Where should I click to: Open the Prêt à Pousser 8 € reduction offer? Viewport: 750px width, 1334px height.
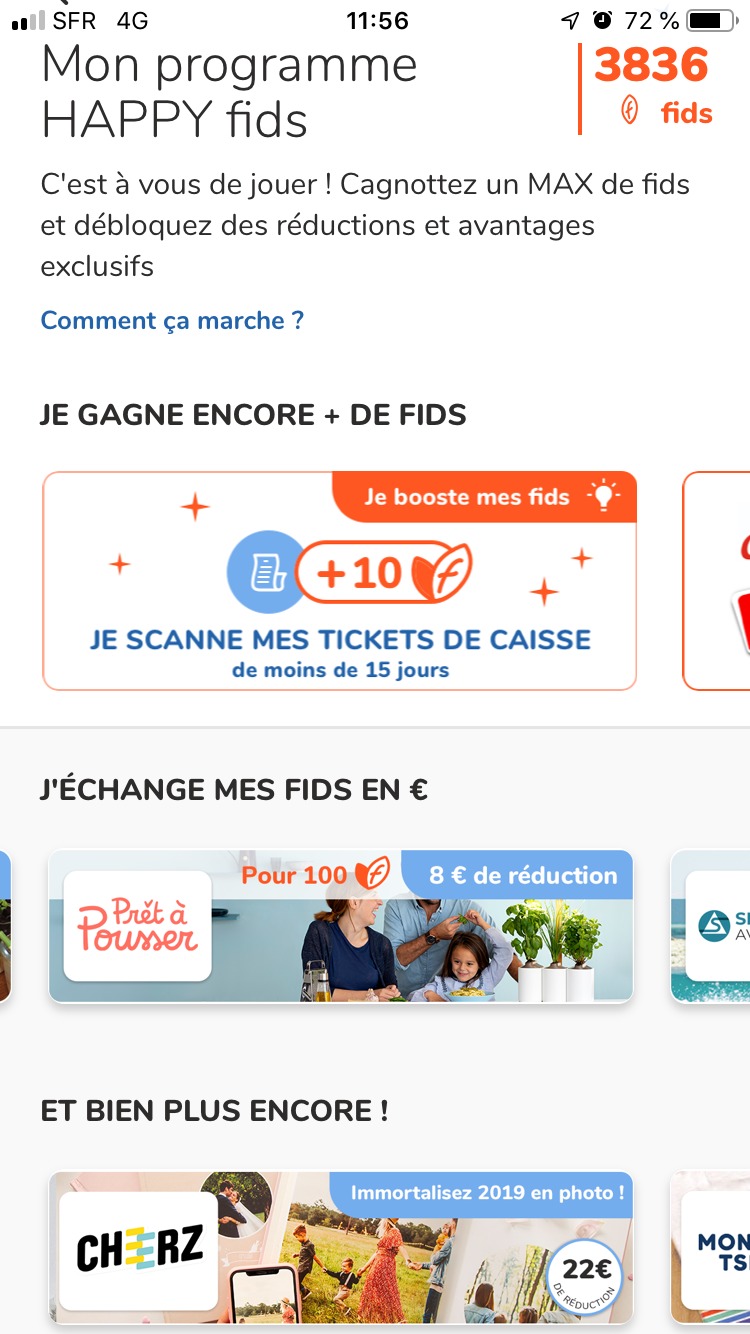(x=341, y=926)
